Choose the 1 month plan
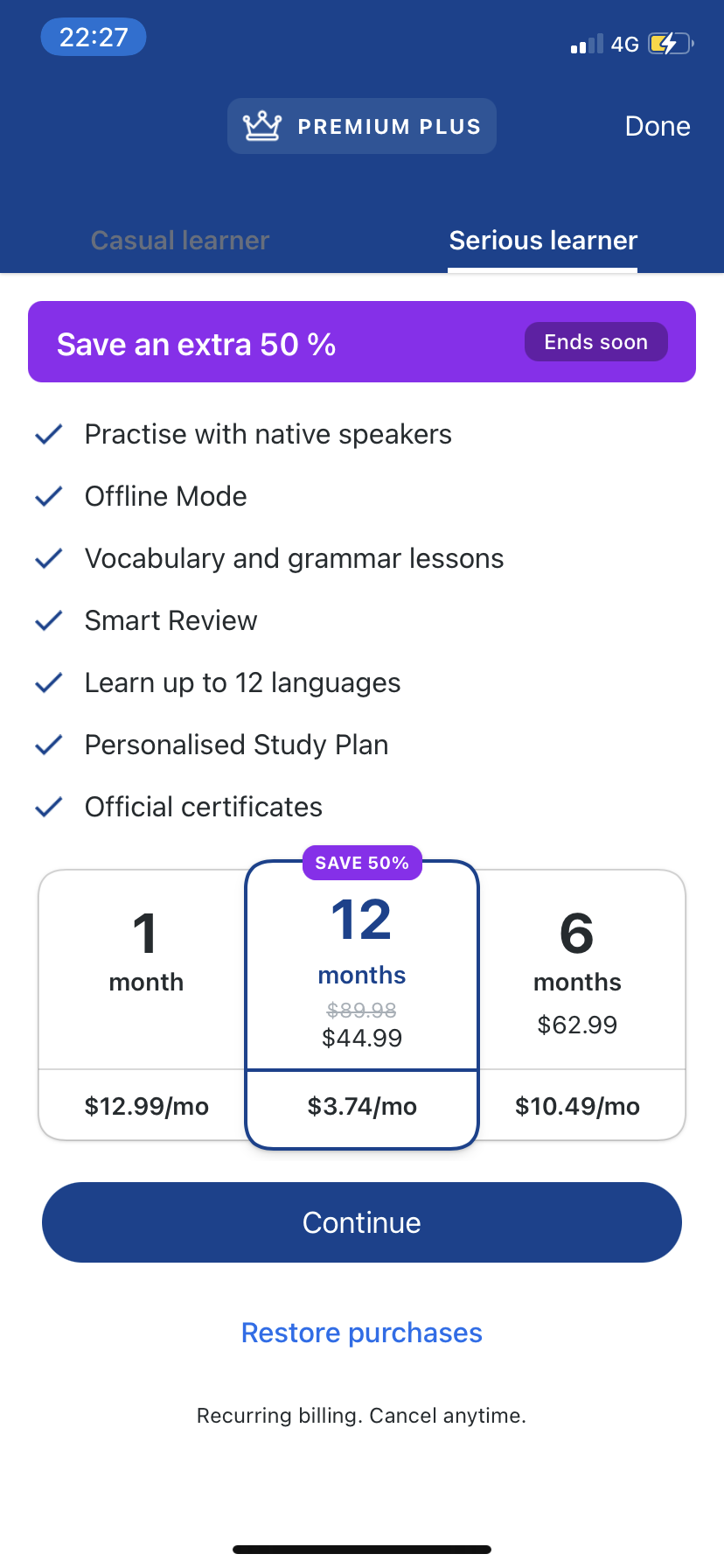724x1568 pixels. [x=145, y=1004]
